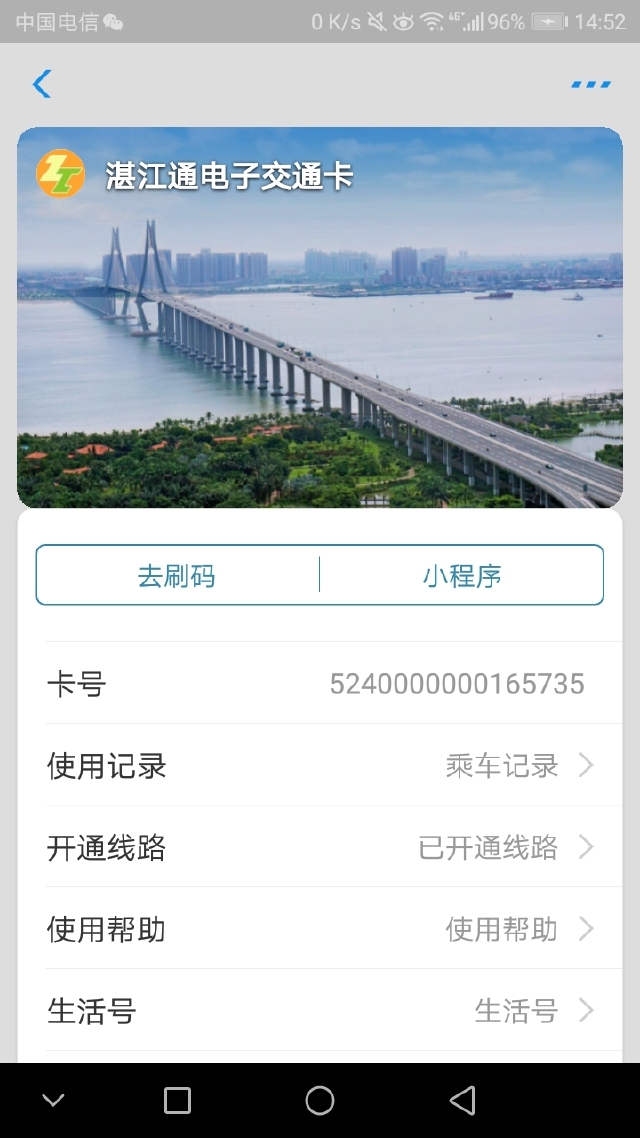This screenshot has height=1138, width=640.
Task: Open the three-dot overflow menu
Action: tap(591, 84)
